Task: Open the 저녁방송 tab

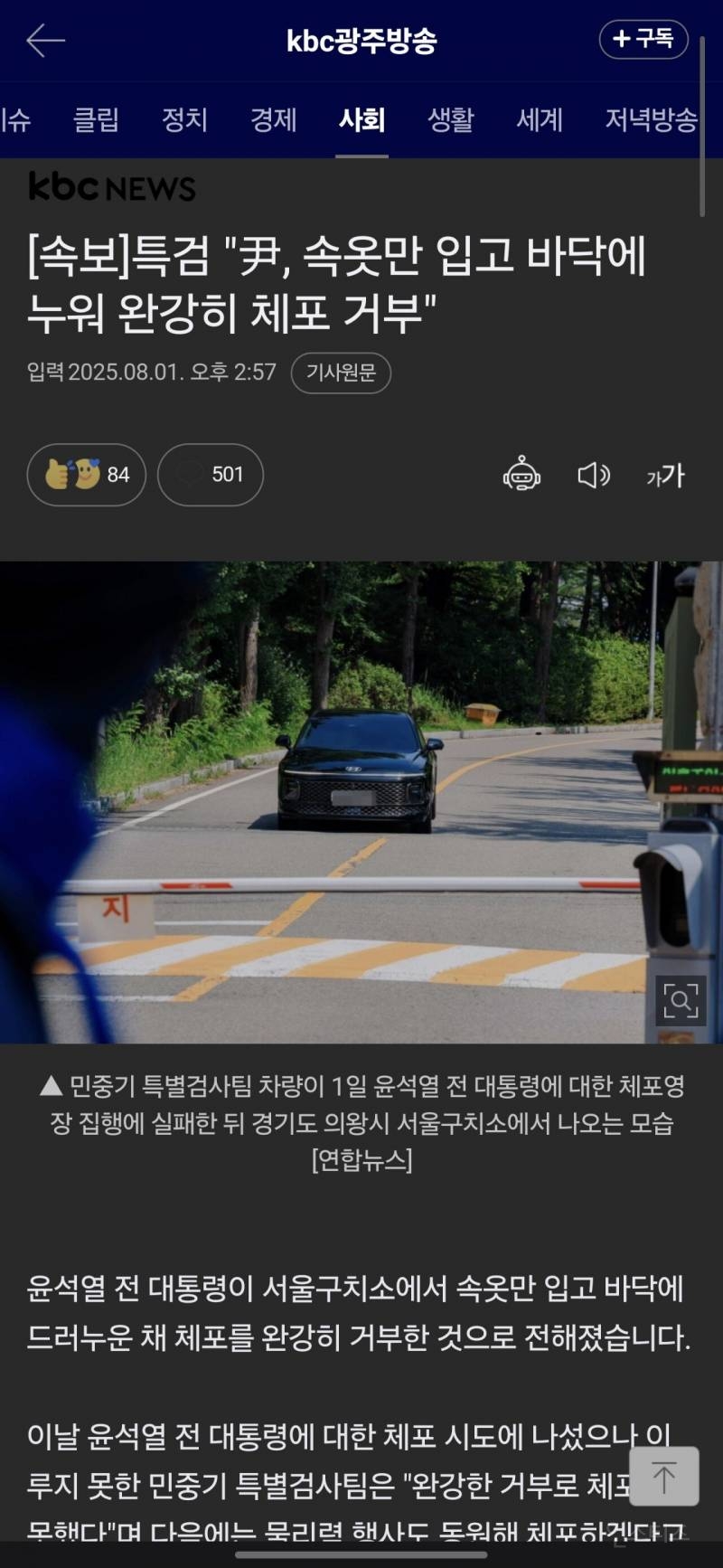Action: coord(651,119)
